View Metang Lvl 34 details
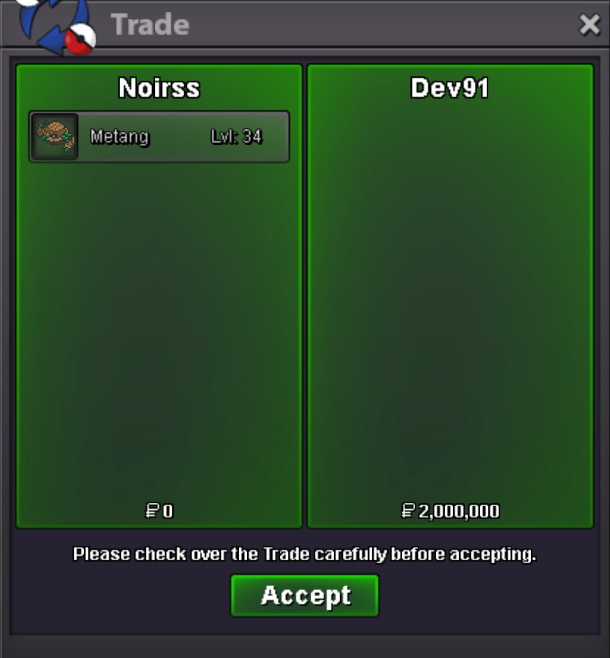Viewport: 610px width, 658px height. (x=159, y=137)
